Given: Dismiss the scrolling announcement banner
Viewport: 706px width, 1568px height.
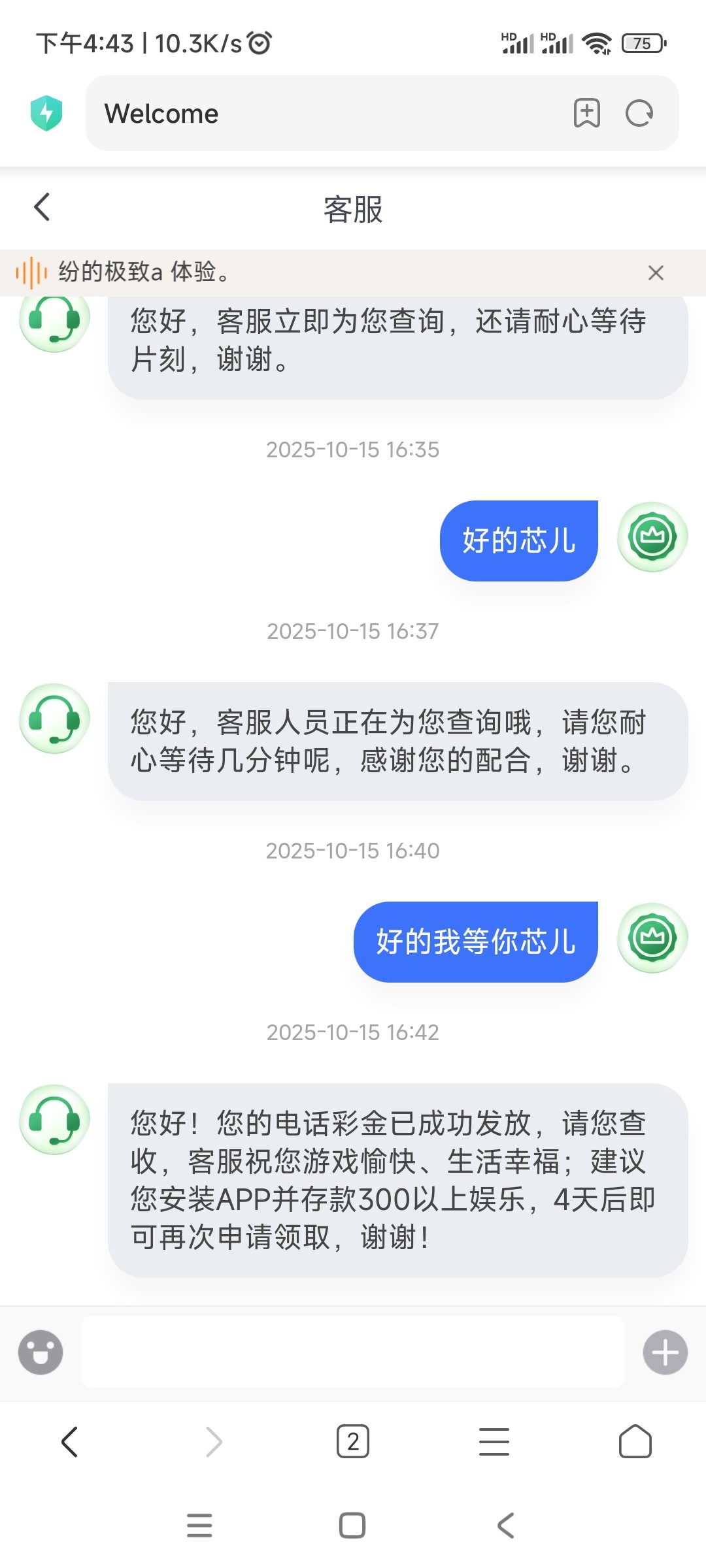Looking at the screenshot, I should [x=656, y=273].
